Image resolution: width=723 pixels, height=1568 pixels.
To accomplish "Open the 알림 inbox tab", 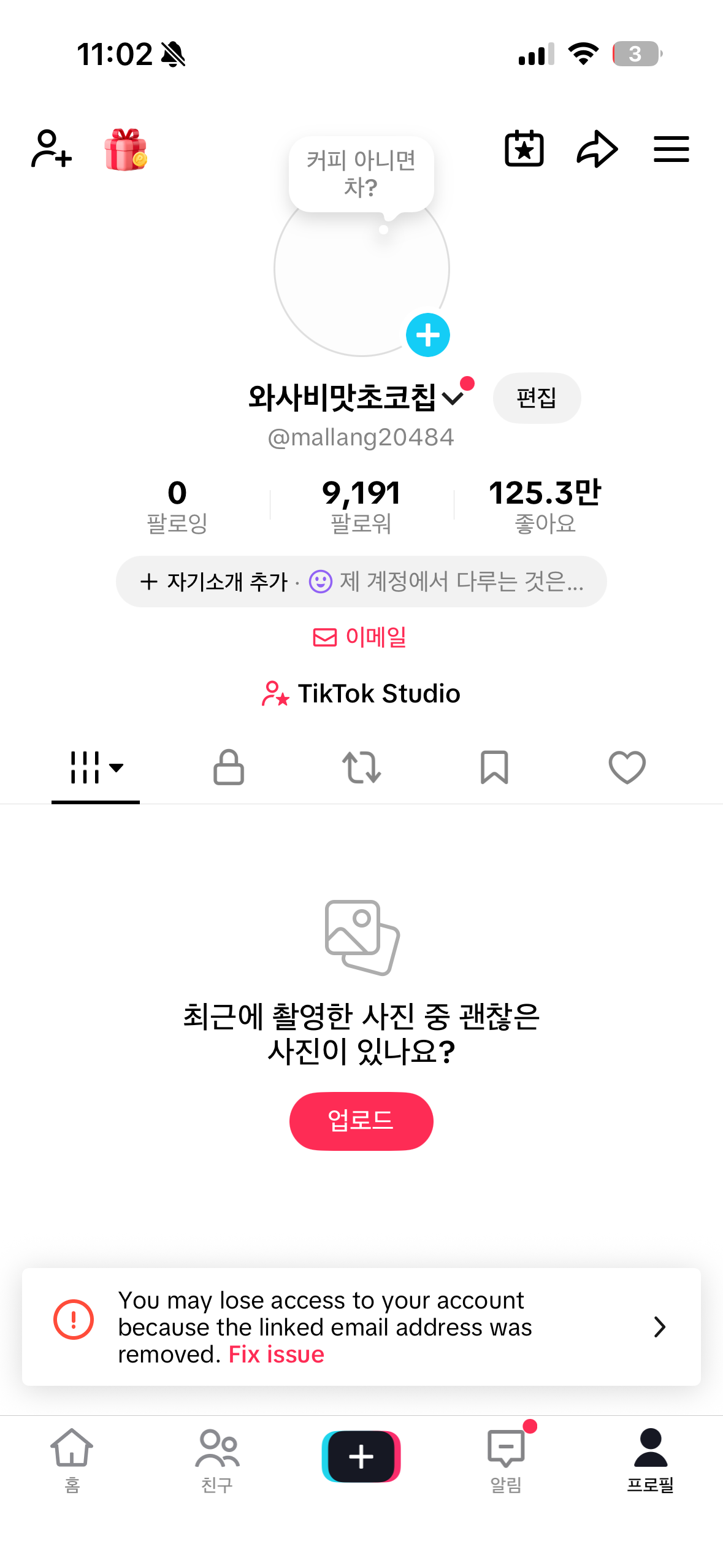I will 506,1460.
